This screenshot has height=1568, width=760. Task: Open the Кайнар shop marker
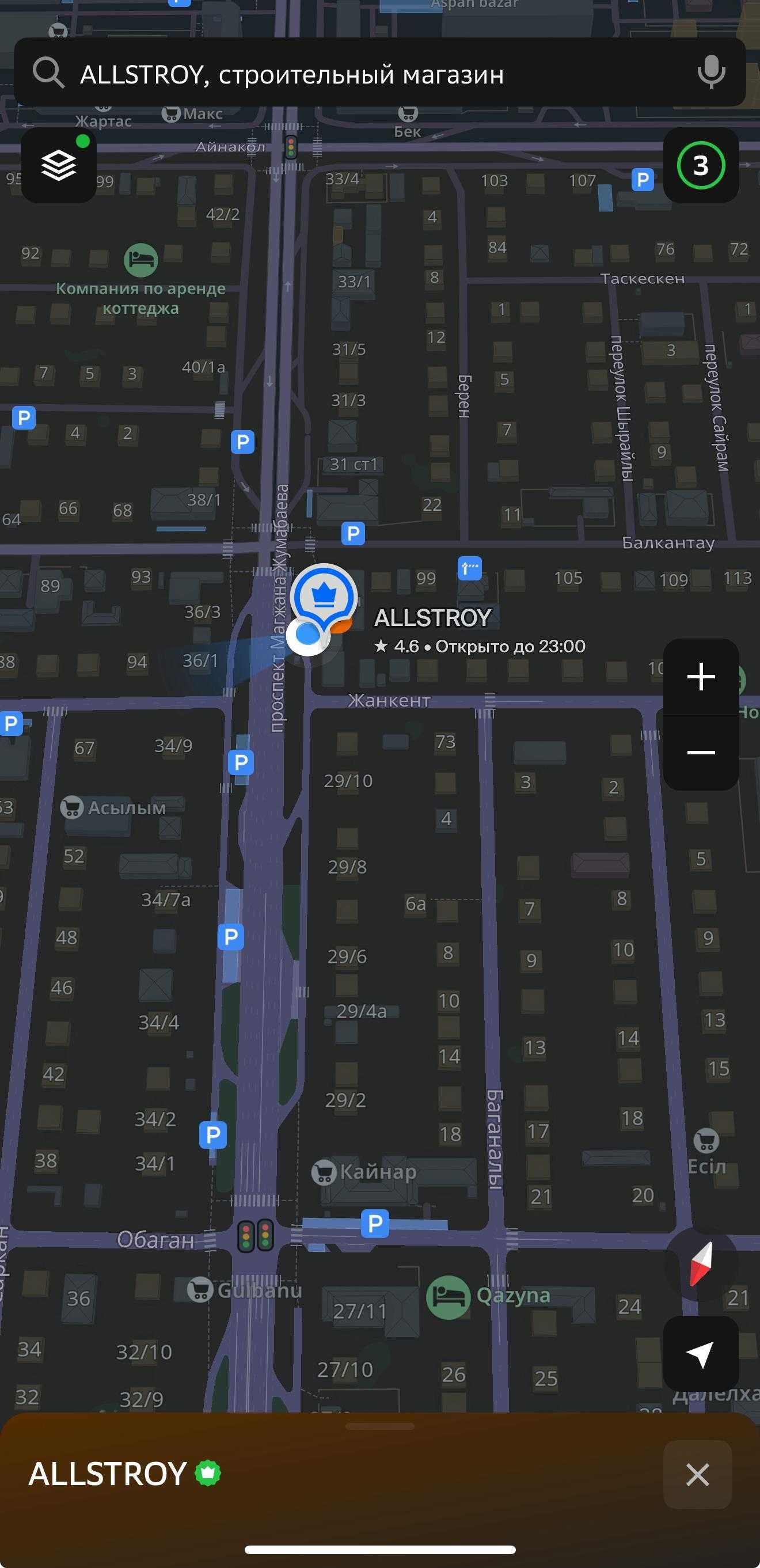tap(324, 1172)
